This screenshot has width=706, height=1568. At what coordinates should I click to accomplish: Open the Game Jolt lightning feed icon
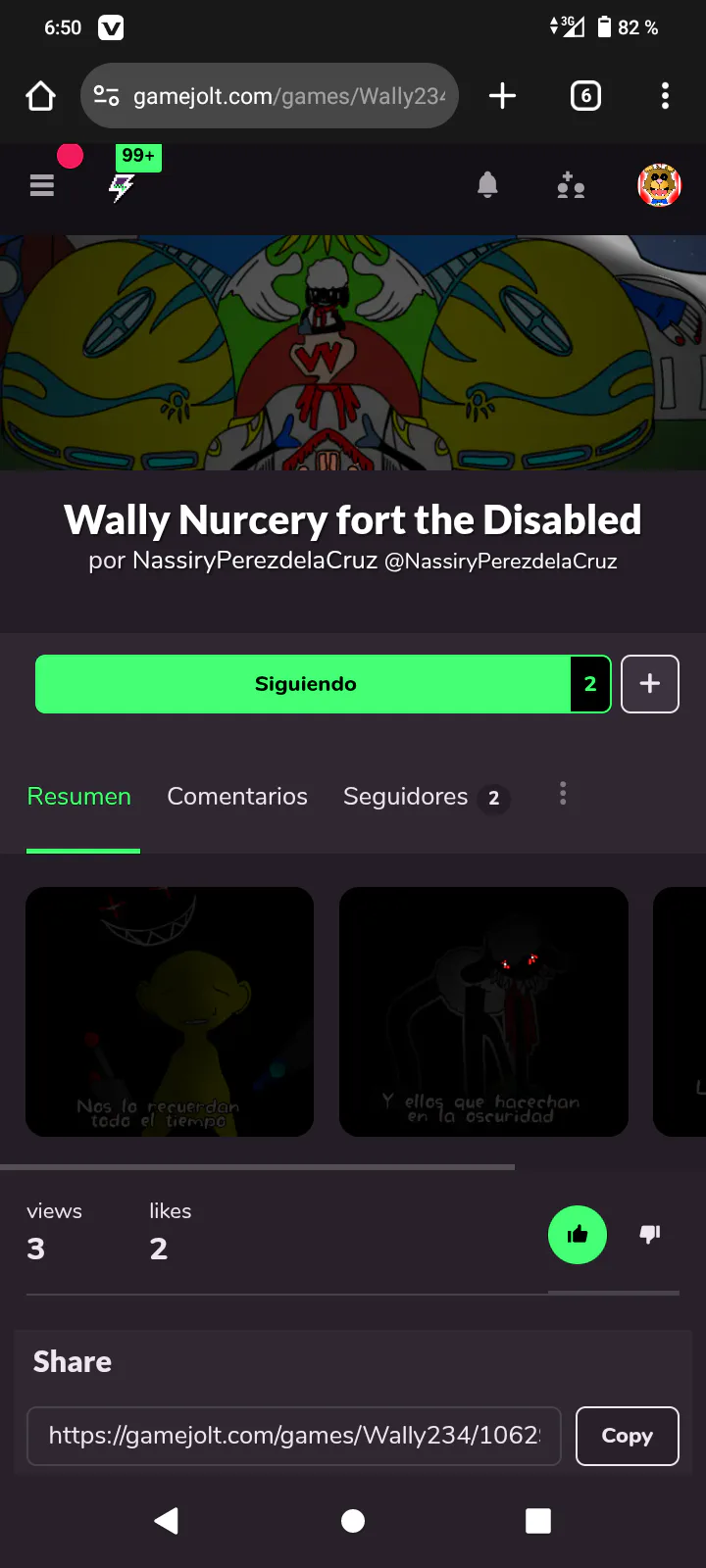[122, 186]
